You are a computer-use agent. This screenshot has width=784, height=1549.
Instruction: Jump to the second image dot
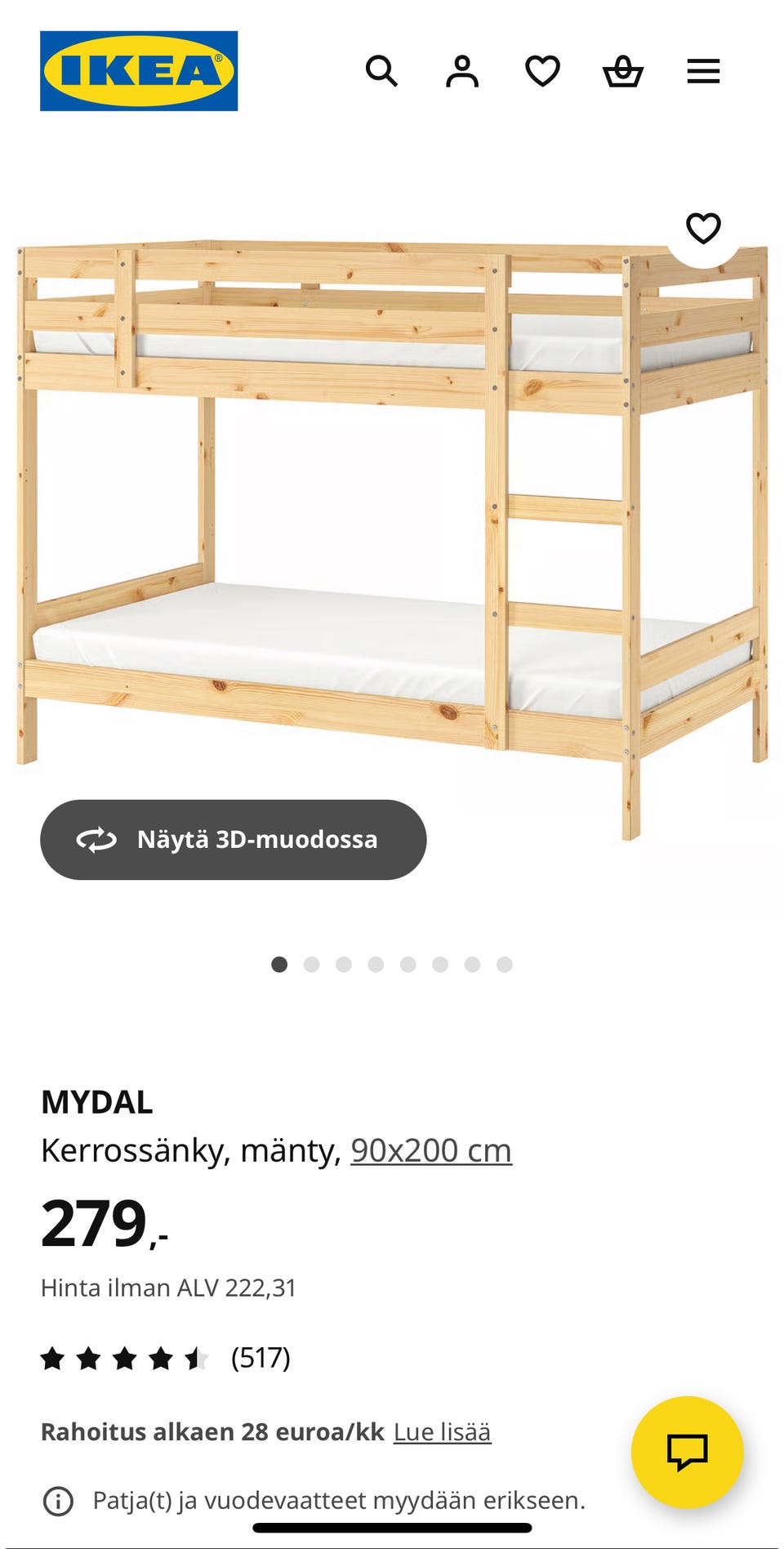(x=311, y=965)
